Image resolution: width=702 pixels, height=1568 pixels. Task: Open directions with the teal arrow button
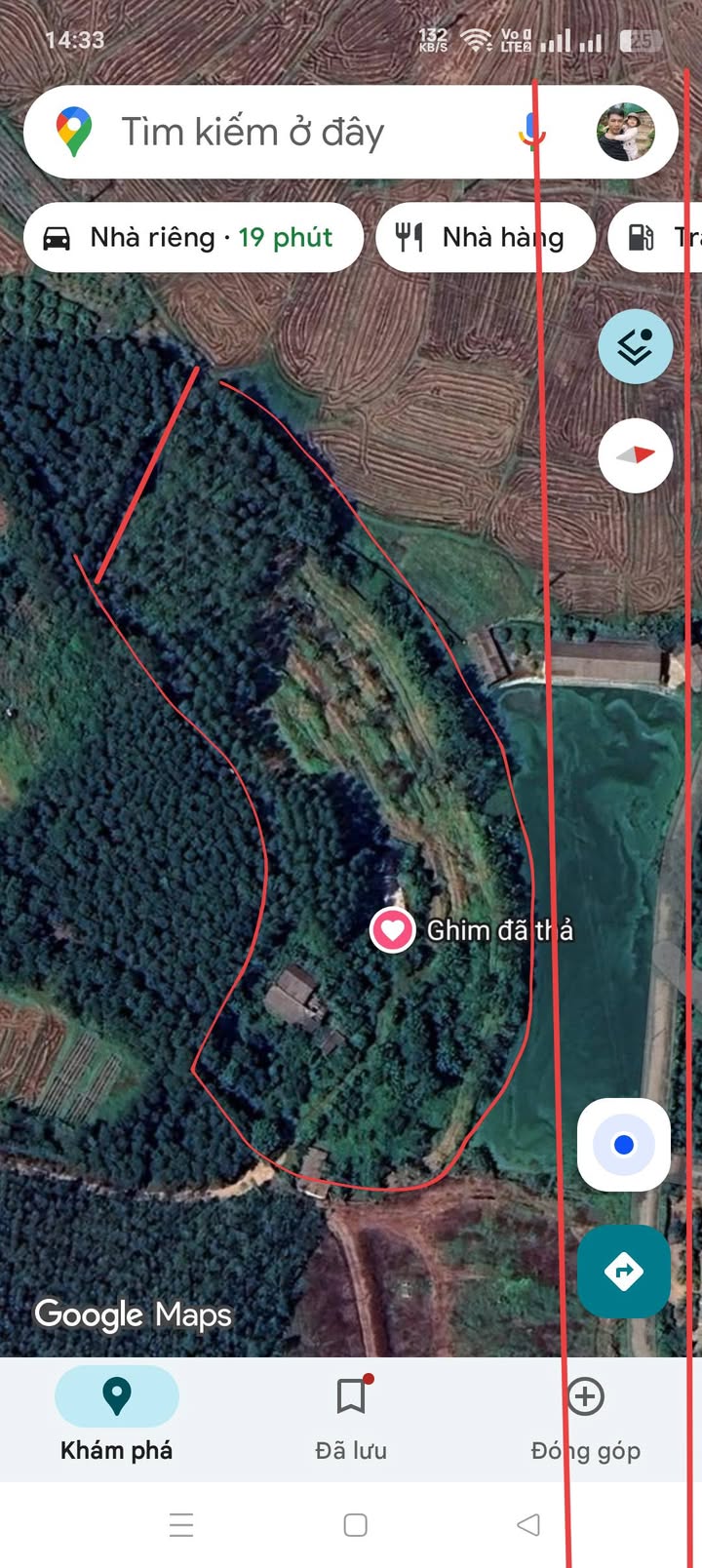[x=624, y=1271]
